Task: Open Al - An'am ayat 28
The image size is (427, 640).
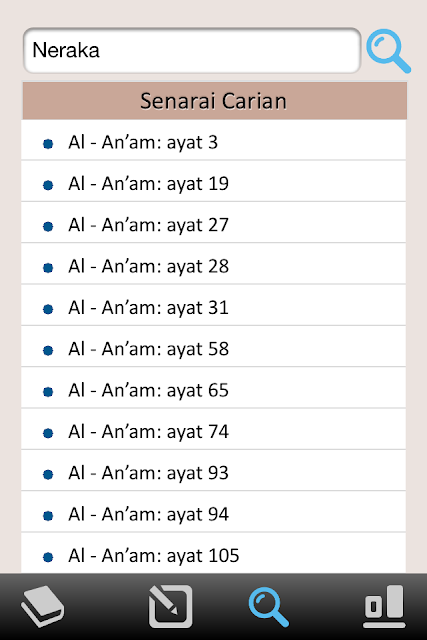Action: (x=214, y=264)
